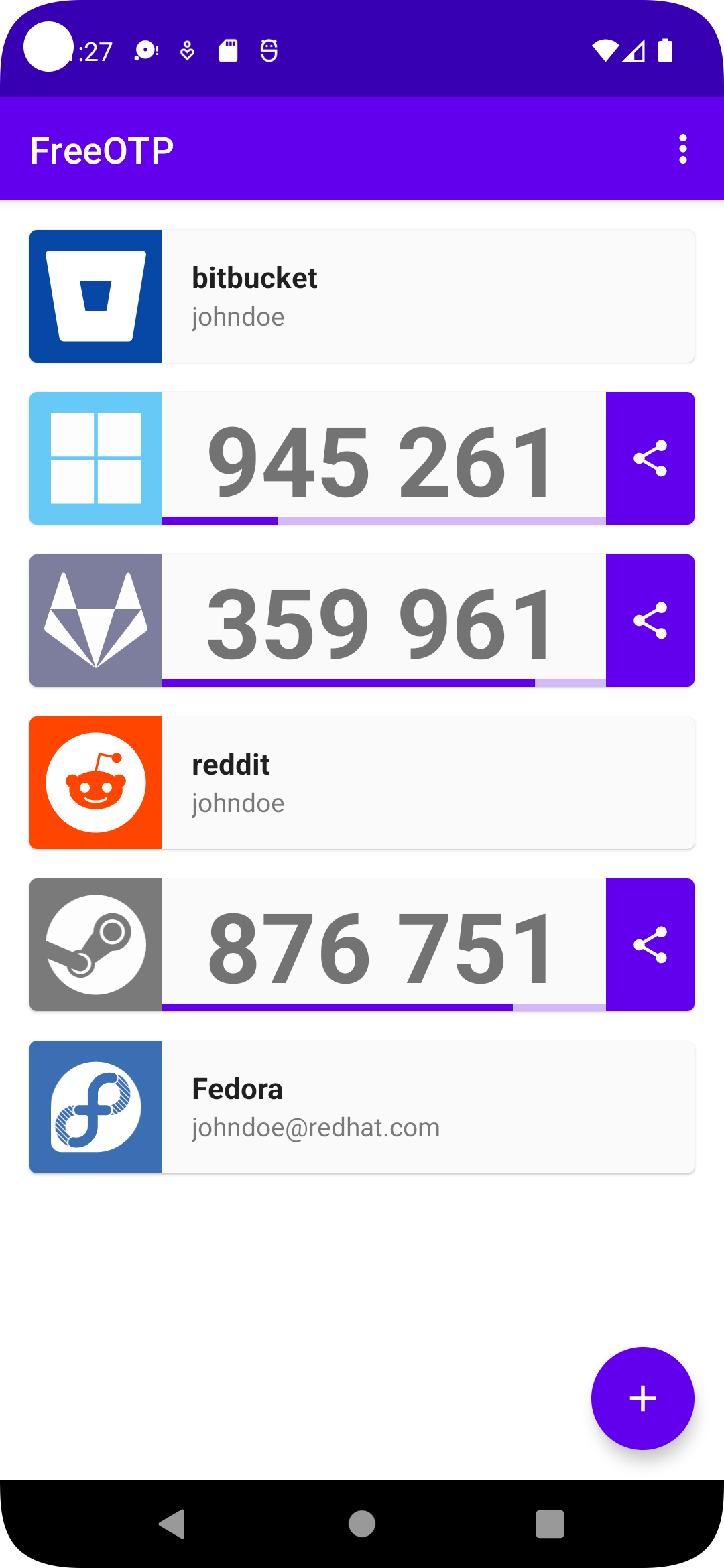Share the 359 961 code
Screen dimensions: 724x1568
tap(650, 620)
